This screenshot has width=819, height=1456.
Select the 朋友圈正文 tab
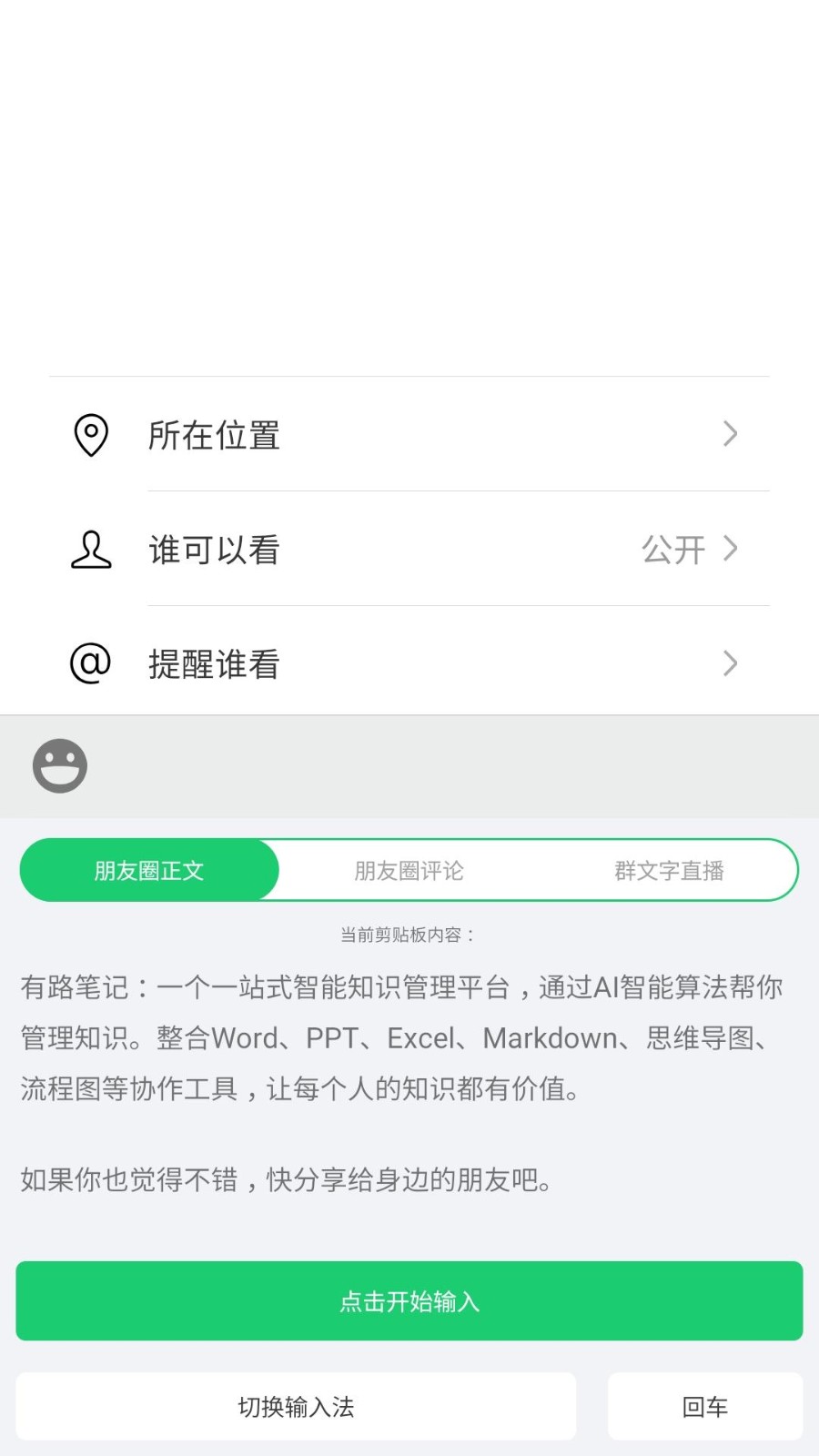[149, 871]
